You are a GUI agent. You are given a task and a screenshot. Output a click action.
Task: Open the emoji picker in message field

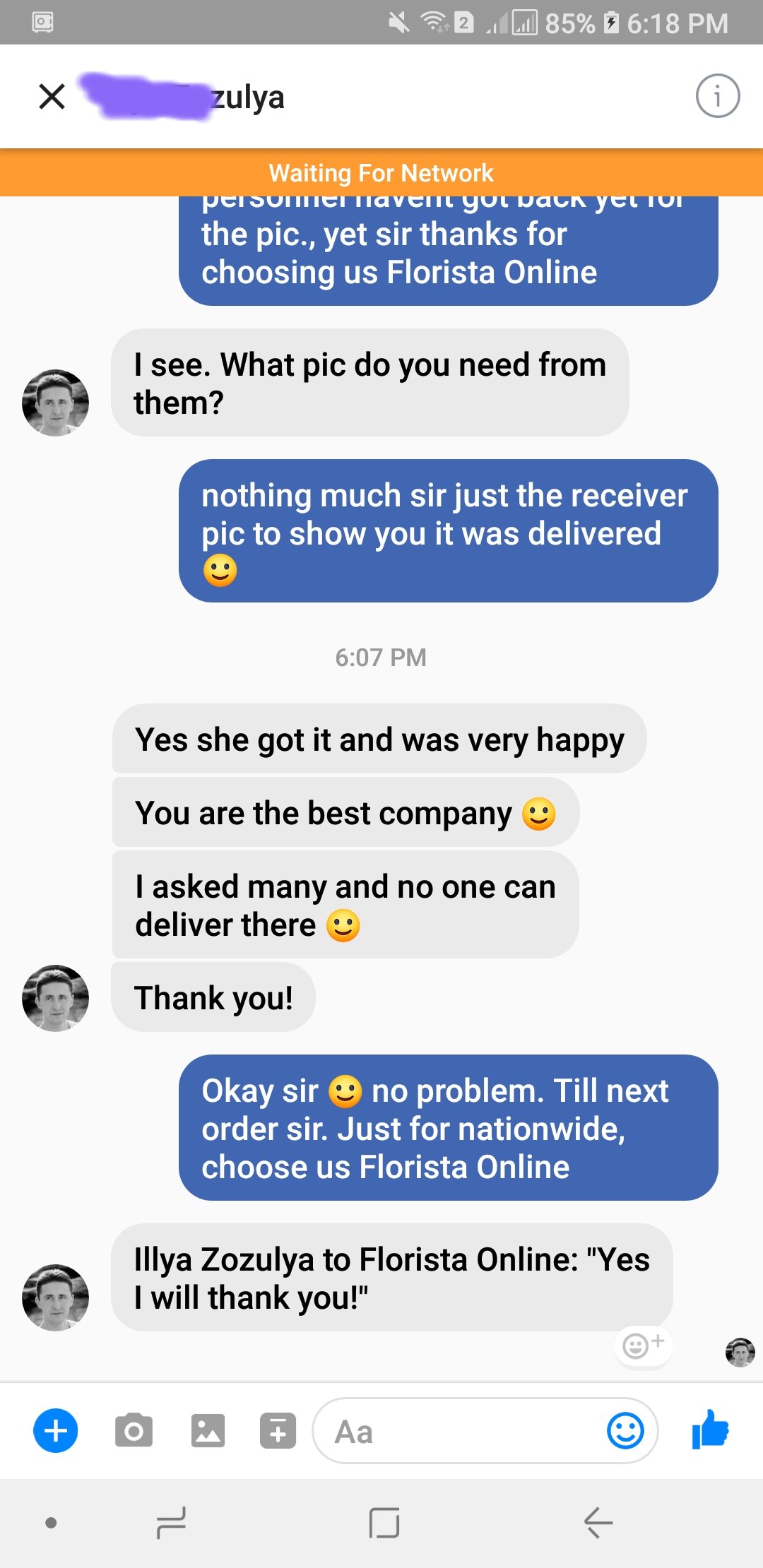point(625,1431)
